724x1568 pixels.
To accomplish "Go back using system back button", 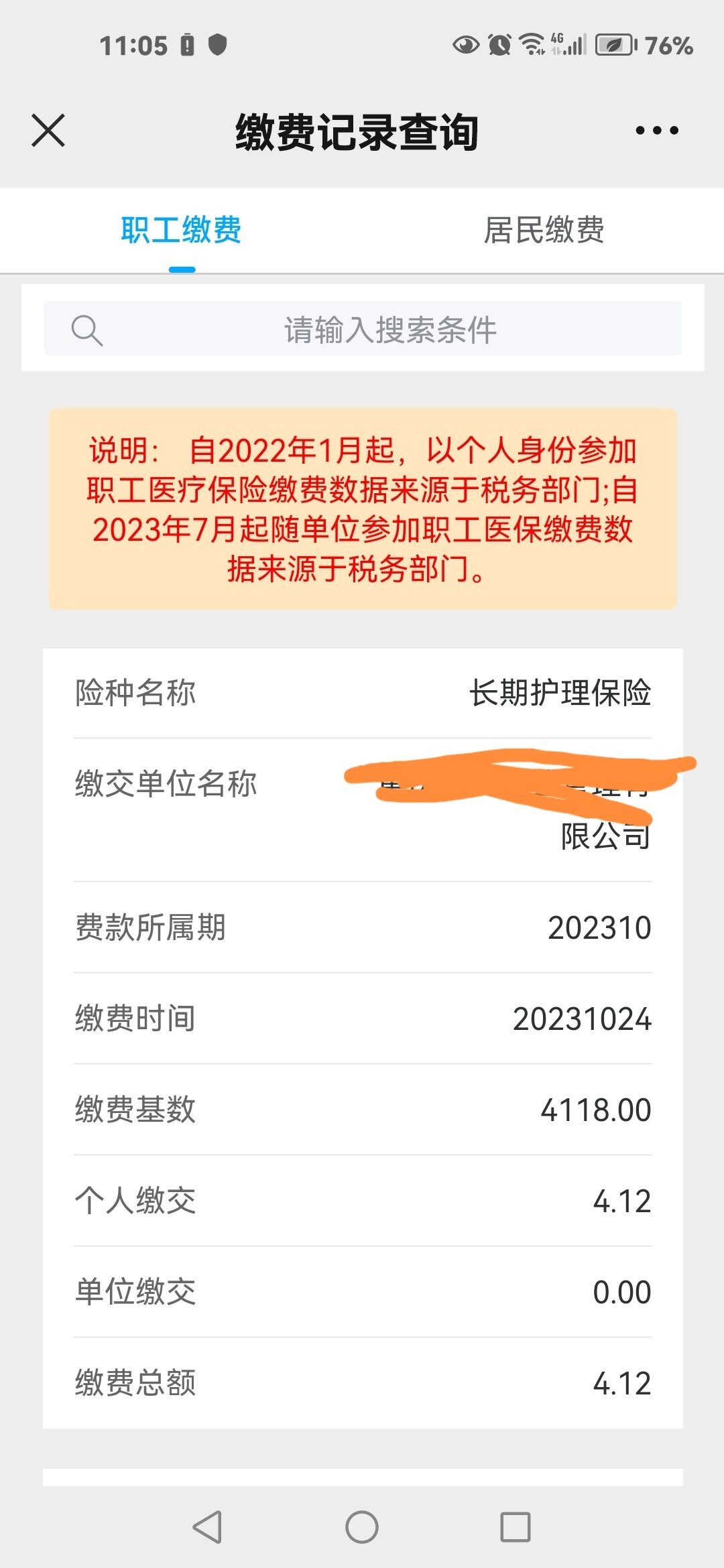I will click(x=207, y=1527).
